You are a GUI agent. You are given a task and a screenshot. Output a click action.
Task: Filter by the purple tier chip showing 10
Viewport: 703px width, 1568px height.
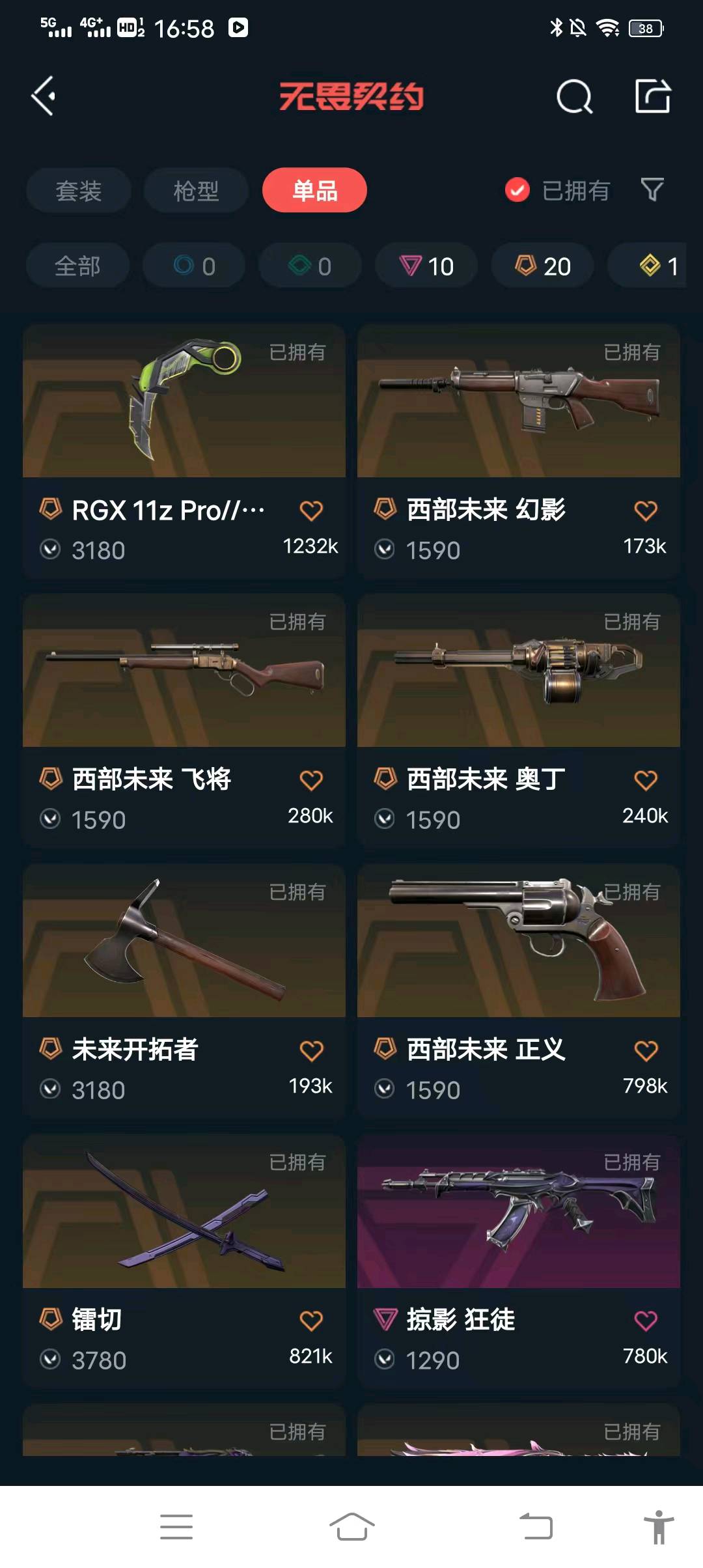[x=426, y=266]
